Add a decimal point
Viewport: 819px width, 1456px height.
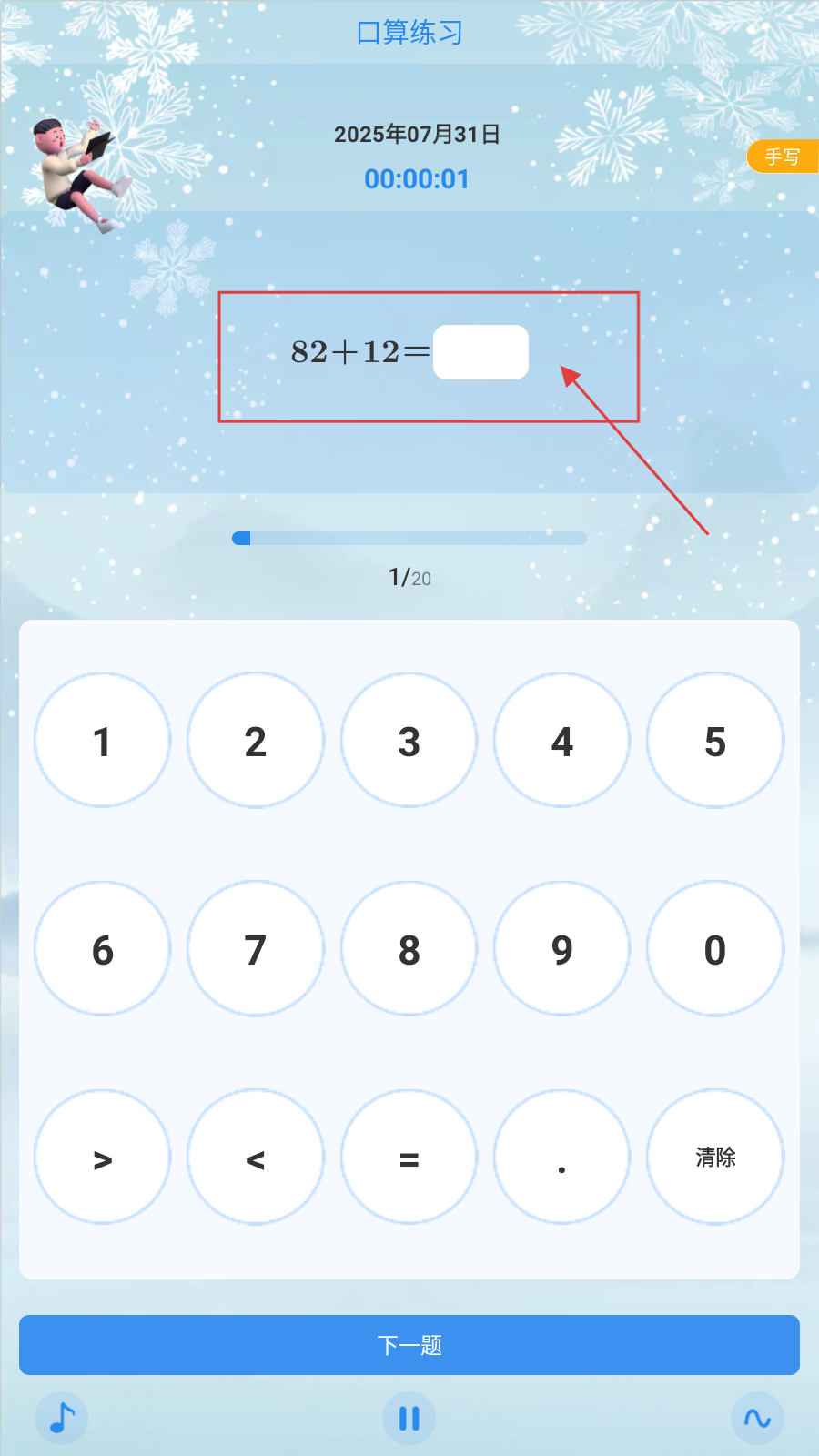(562, 1158)
